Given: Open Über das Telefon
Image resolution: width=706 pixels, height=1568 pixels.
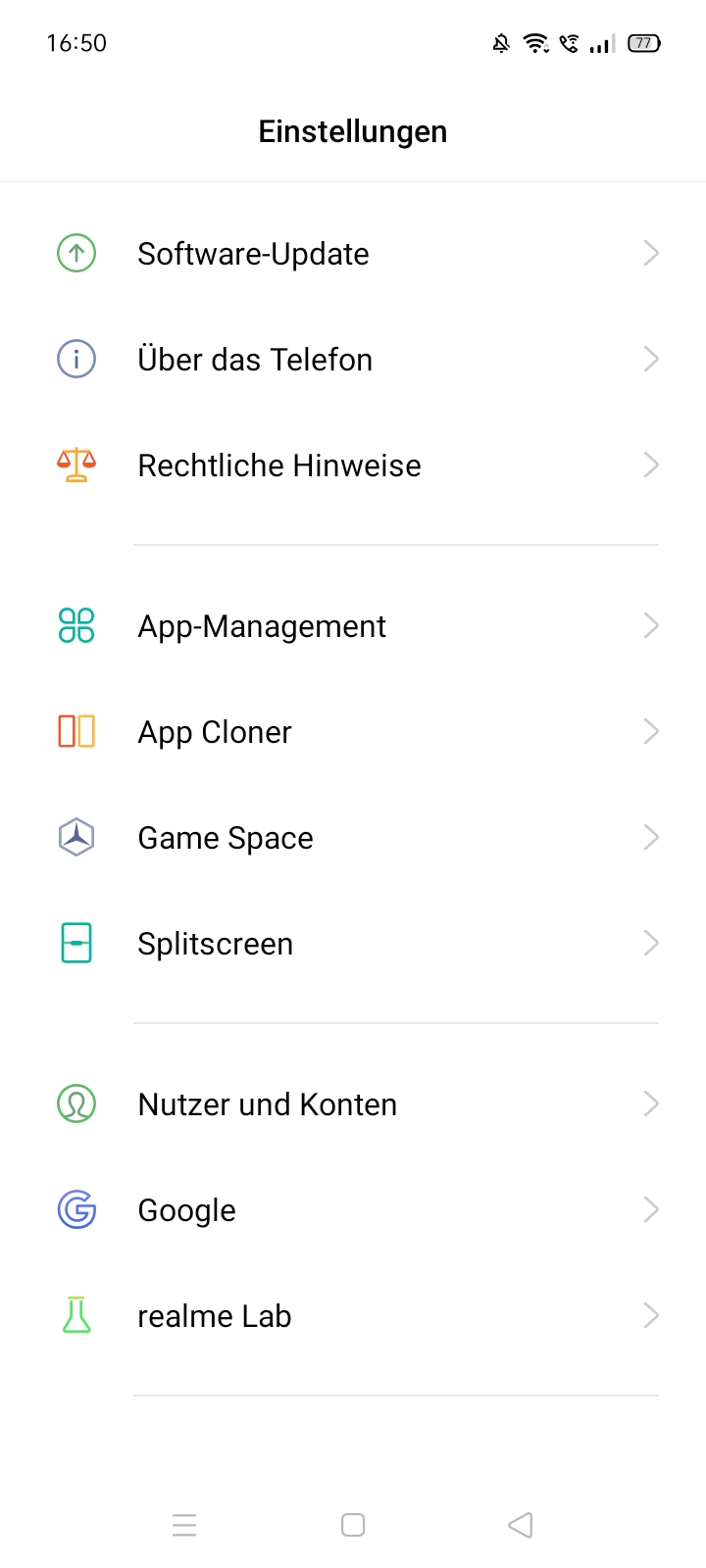Looking at the screenshot, I should pyautogui.click(x=353, y=360).
